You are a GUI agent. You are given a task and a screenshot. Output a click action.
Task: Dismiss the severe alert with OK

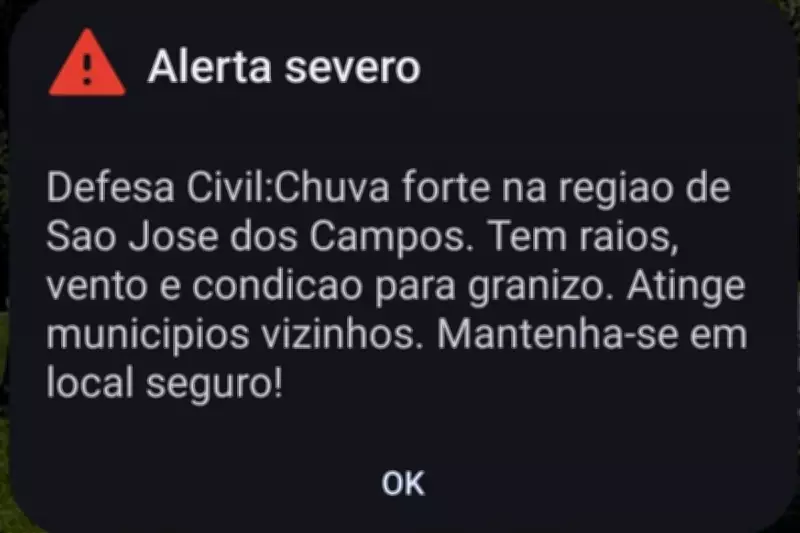[403, 483]
